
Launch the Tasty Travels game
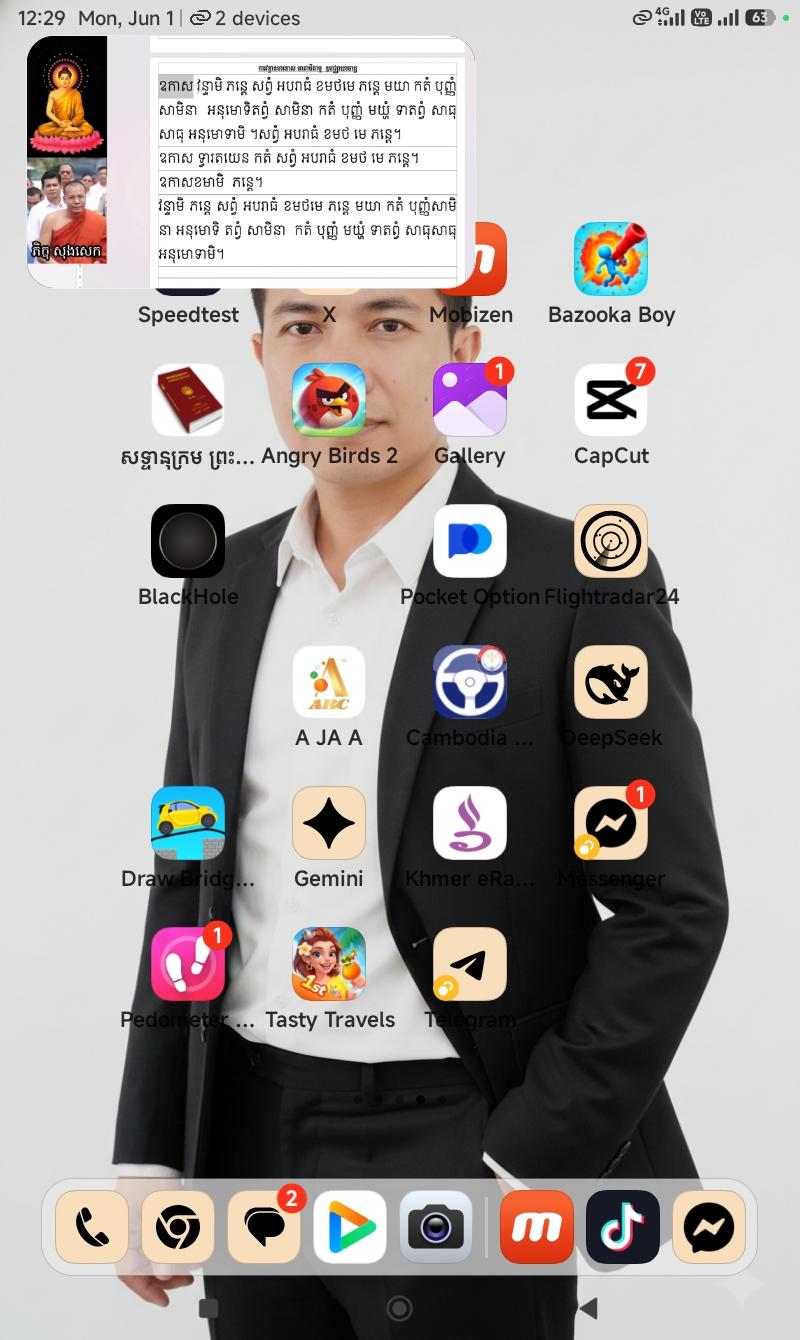click(x=329, y=964)
